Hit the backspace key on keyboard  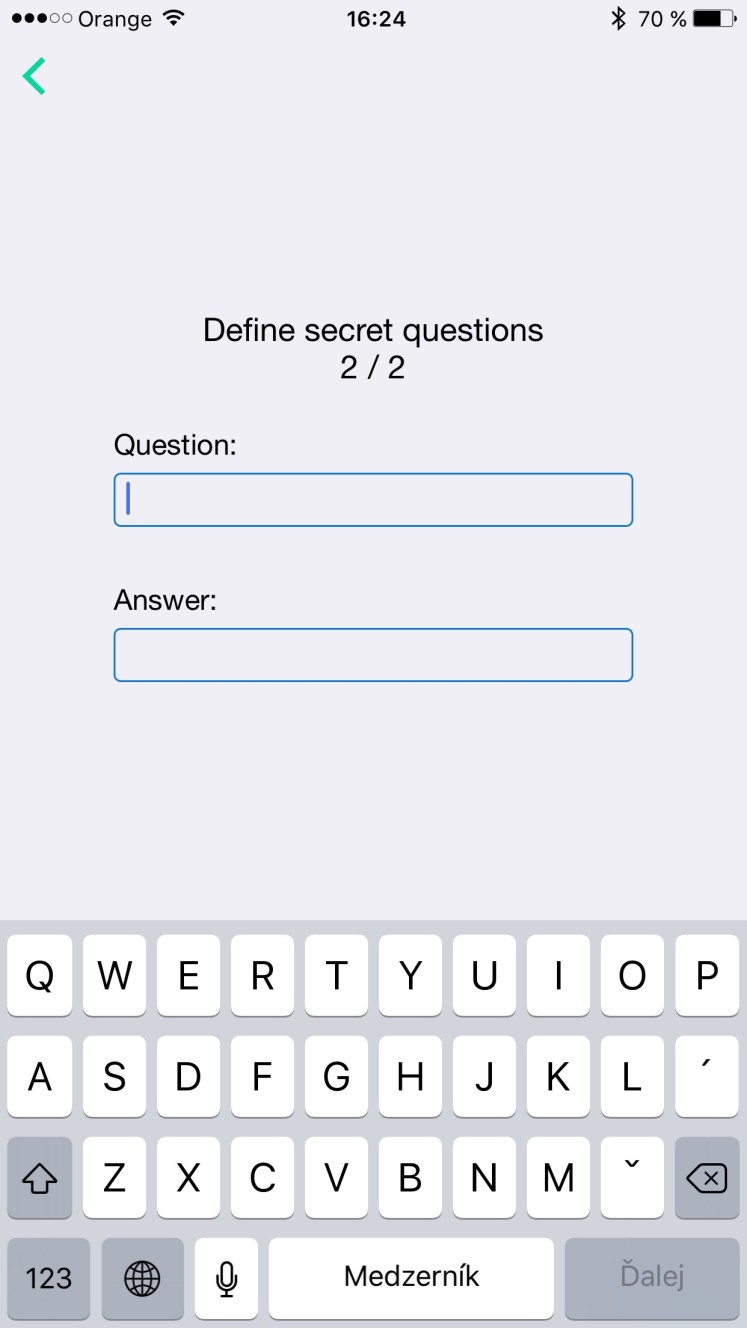pos(707,1178)
